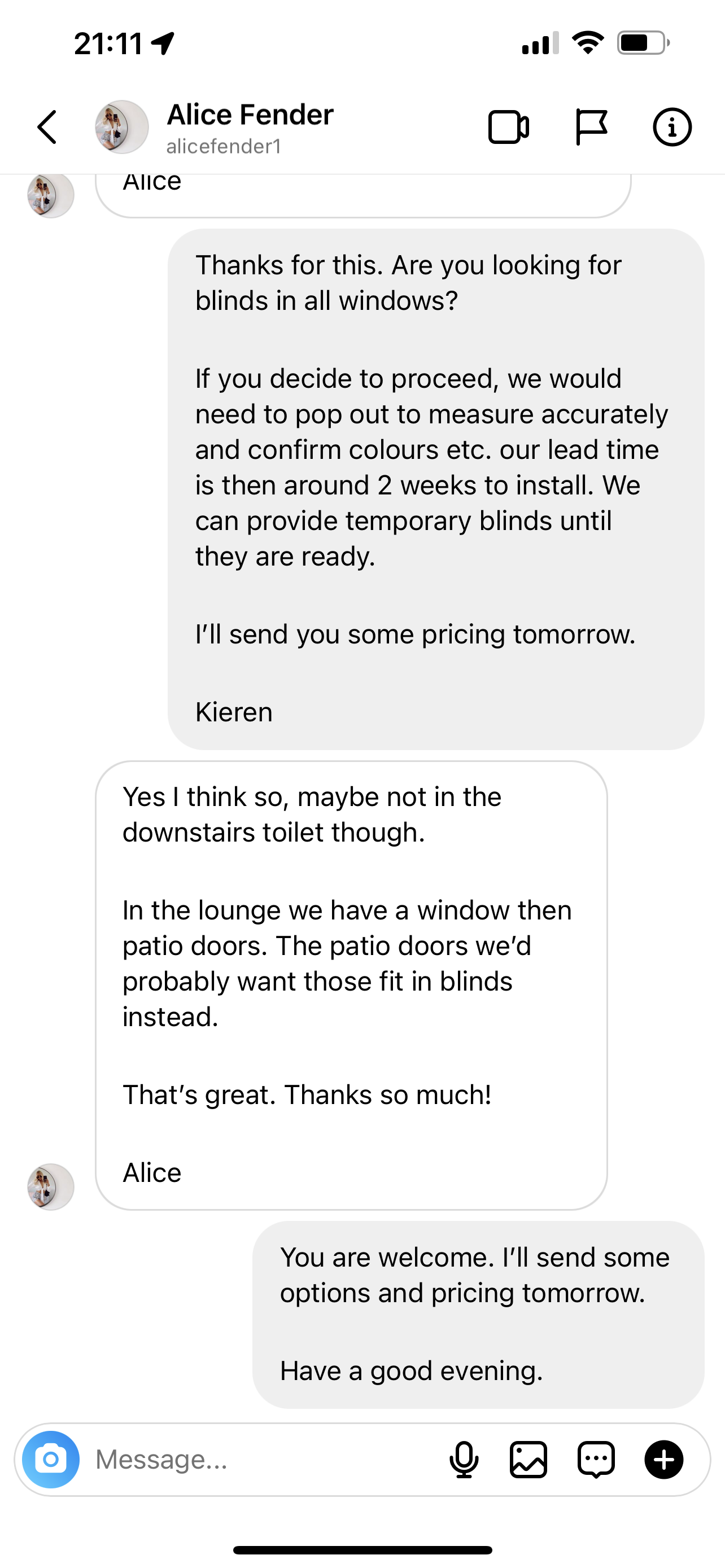
Task: Tap Alice's avatar beside her last message
Action: [50, 1186]
